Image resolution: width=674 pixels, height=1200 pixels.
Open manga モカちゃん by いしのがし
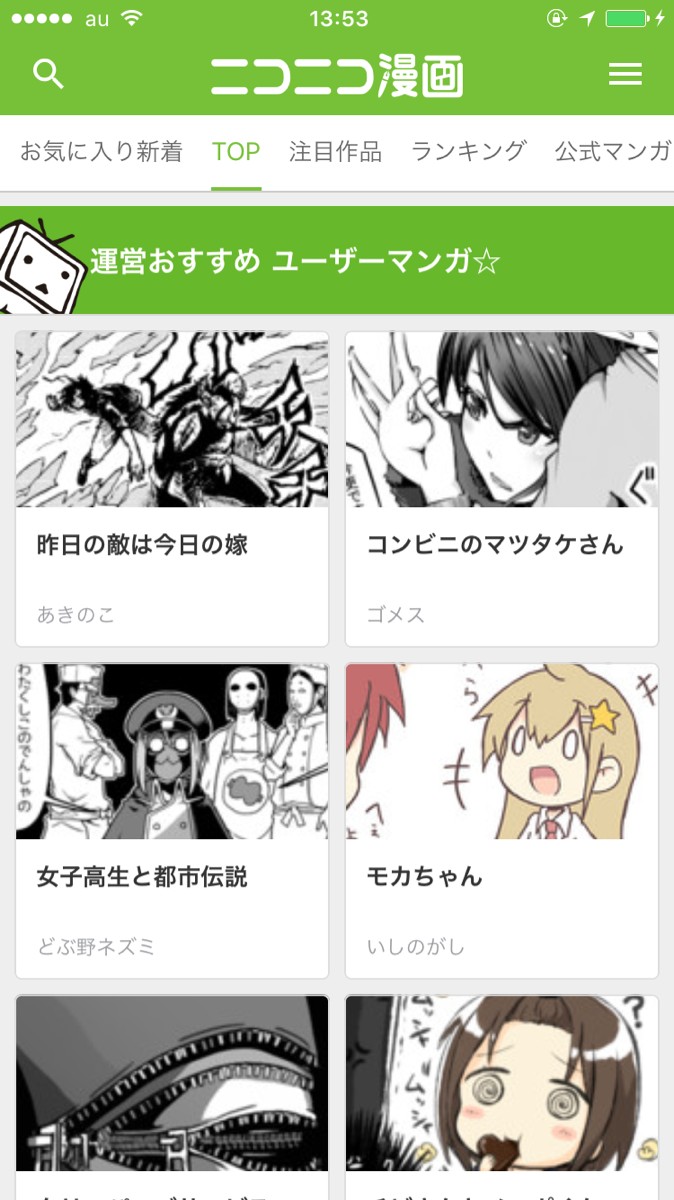pos(502,820)
